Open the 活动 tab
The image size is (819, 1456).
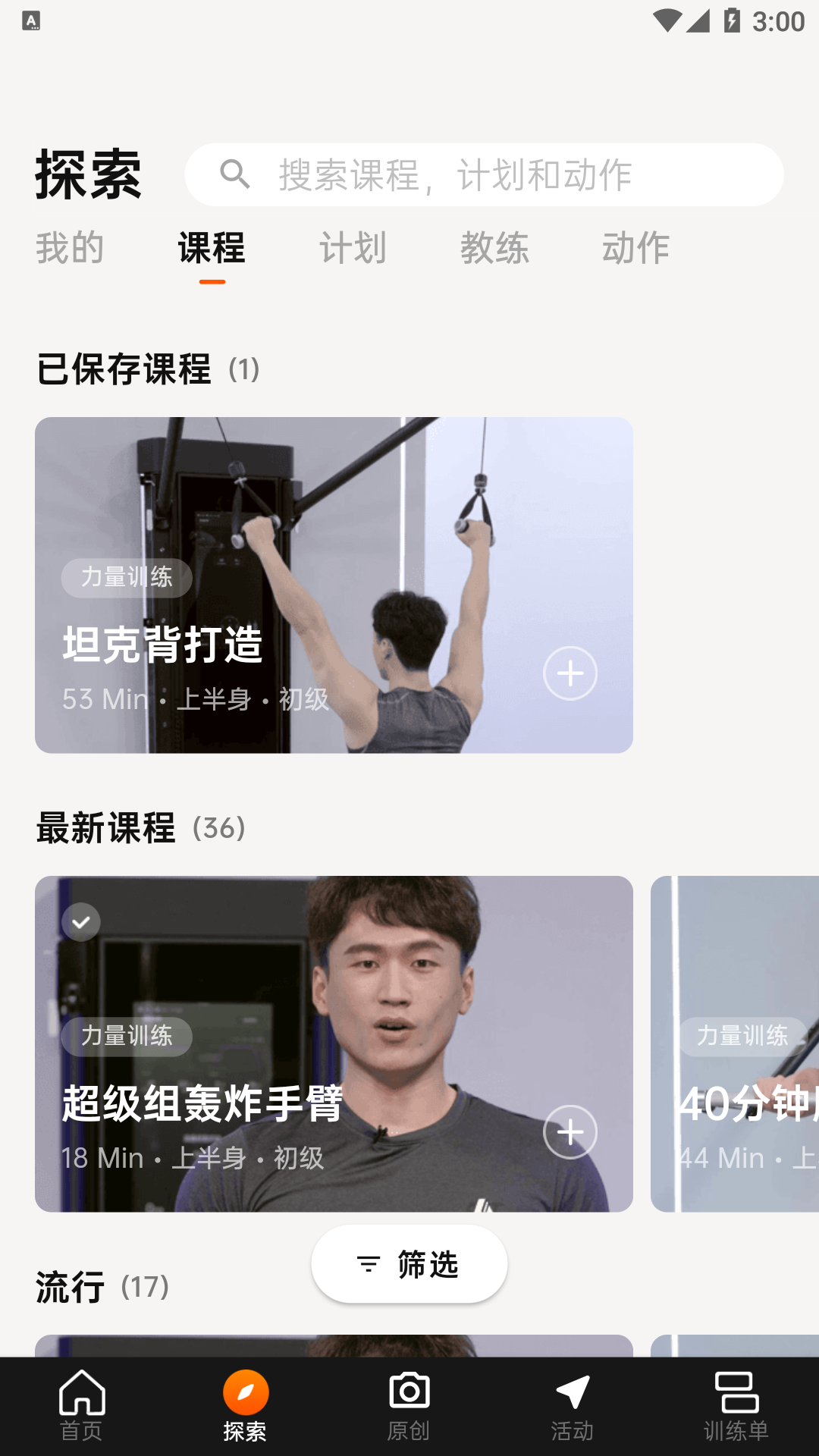(x=573, y=1406)
